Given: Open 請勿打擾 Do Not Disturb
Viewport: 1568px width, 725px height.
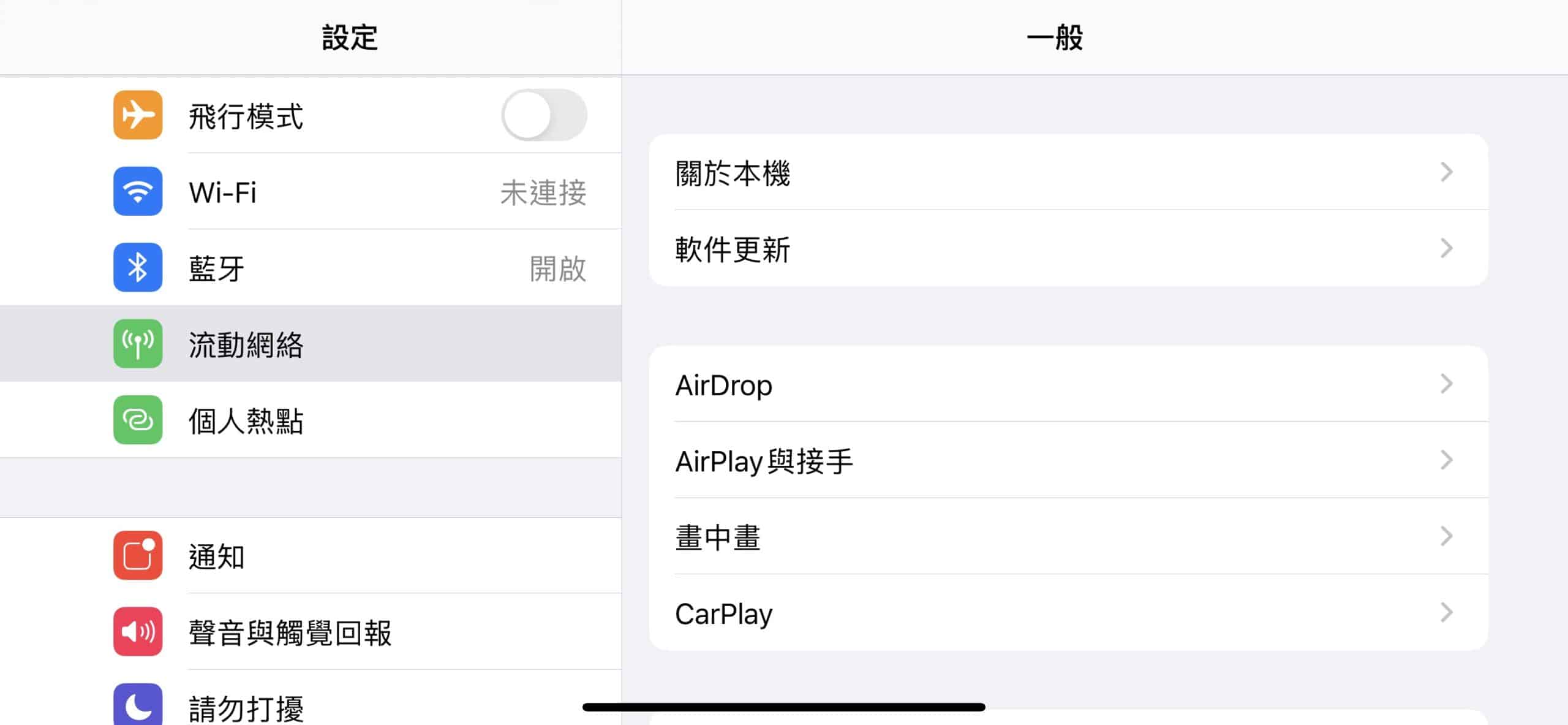Looking at the screenshot, I should [311, 699].
